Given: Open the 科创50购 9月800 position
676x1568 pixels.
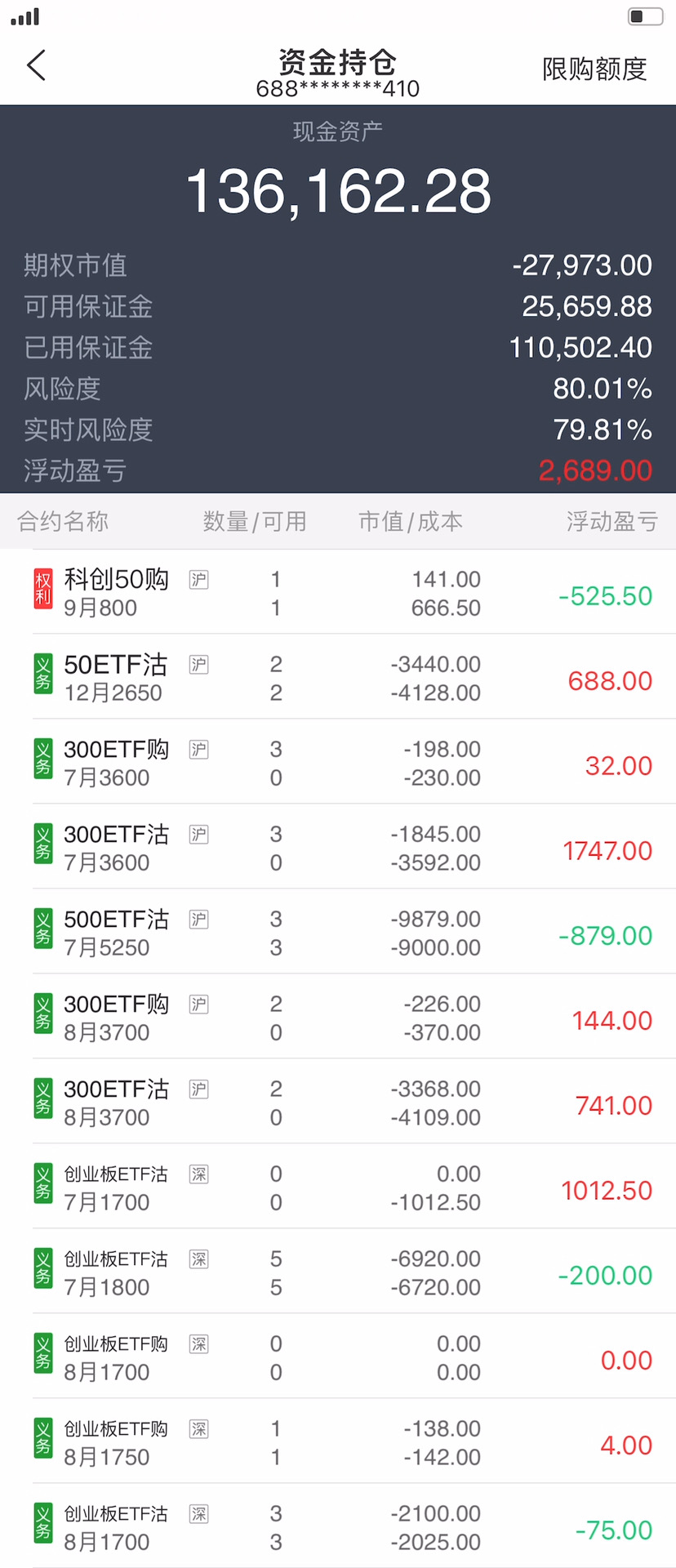Looking at the screenshot, I should [x=338, y=593].
